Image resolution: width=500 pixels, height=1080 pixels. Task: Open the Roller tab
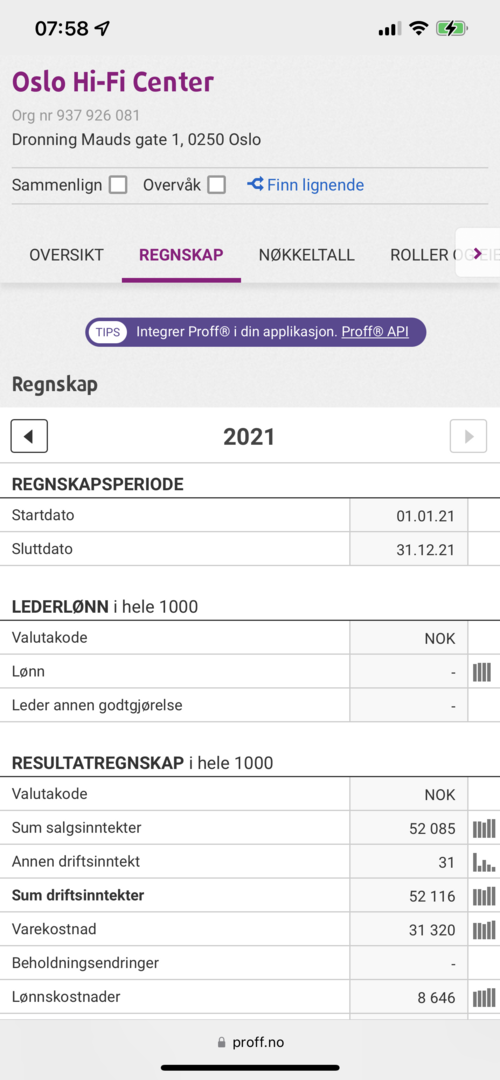pyautogui.click(x=419, y=255)
